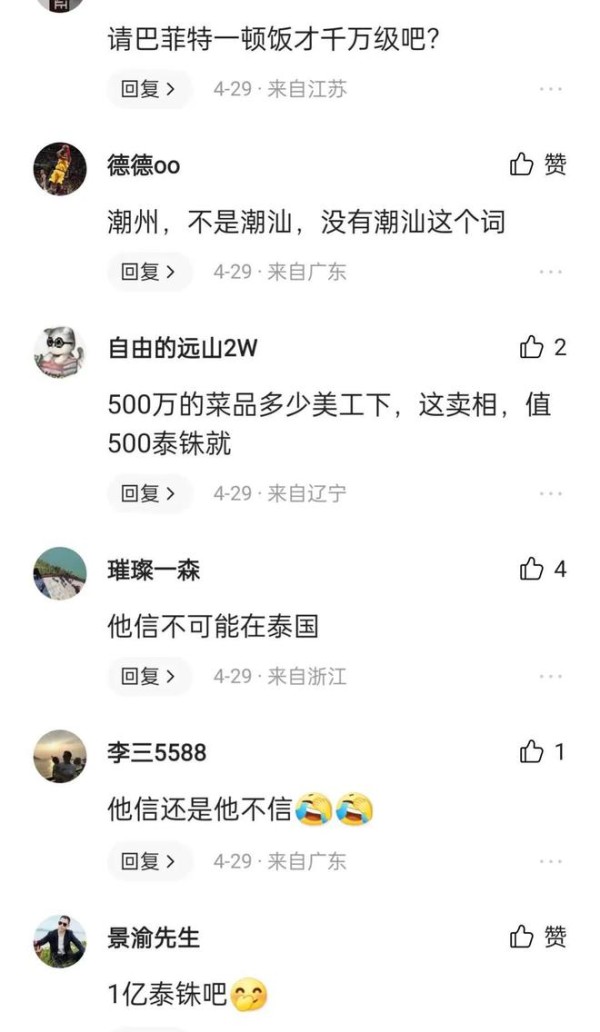
Task: Open more options on 李三5588's comment
Action: pos(551,861)
